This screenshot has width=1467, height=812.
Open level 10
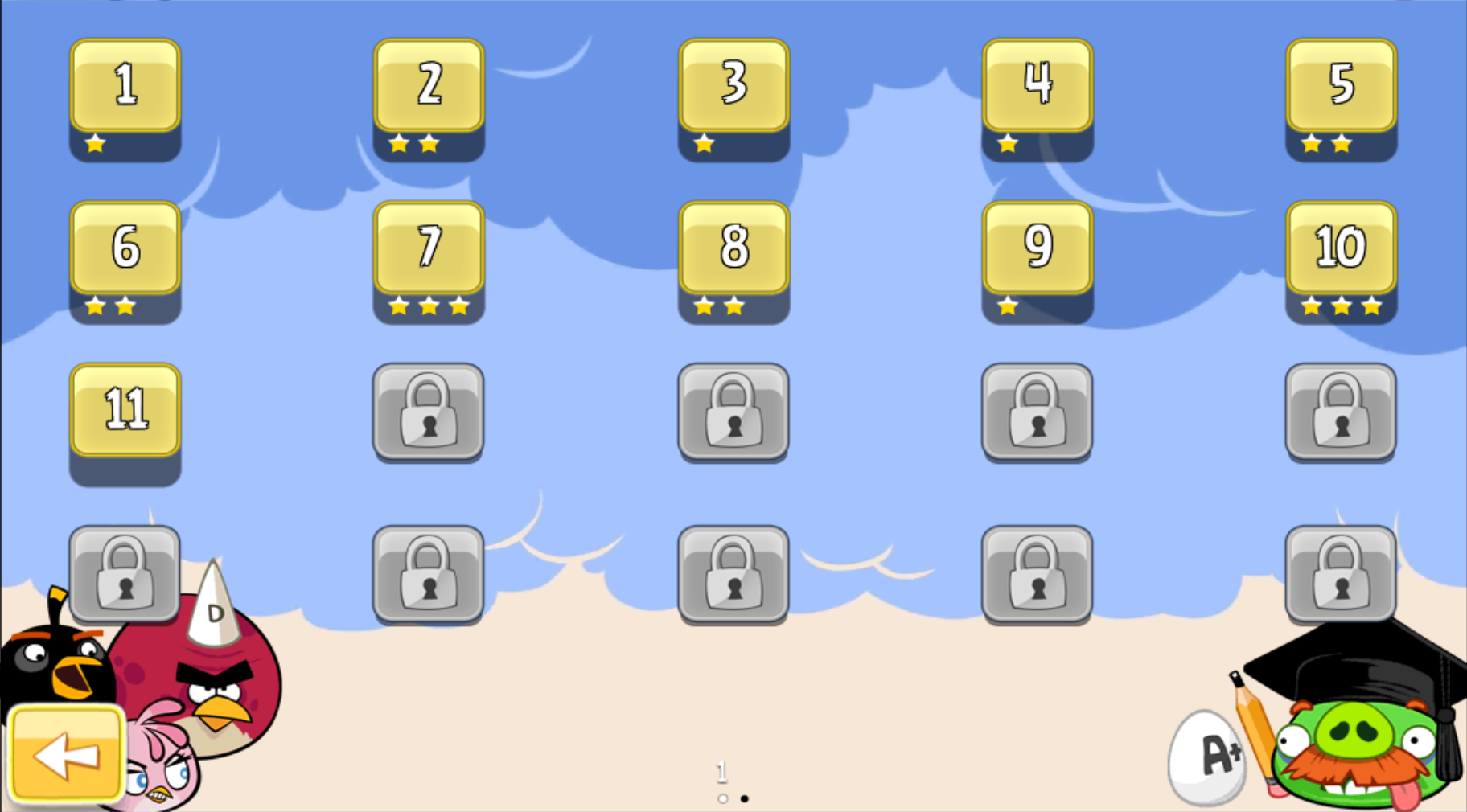click(1341, 248)
